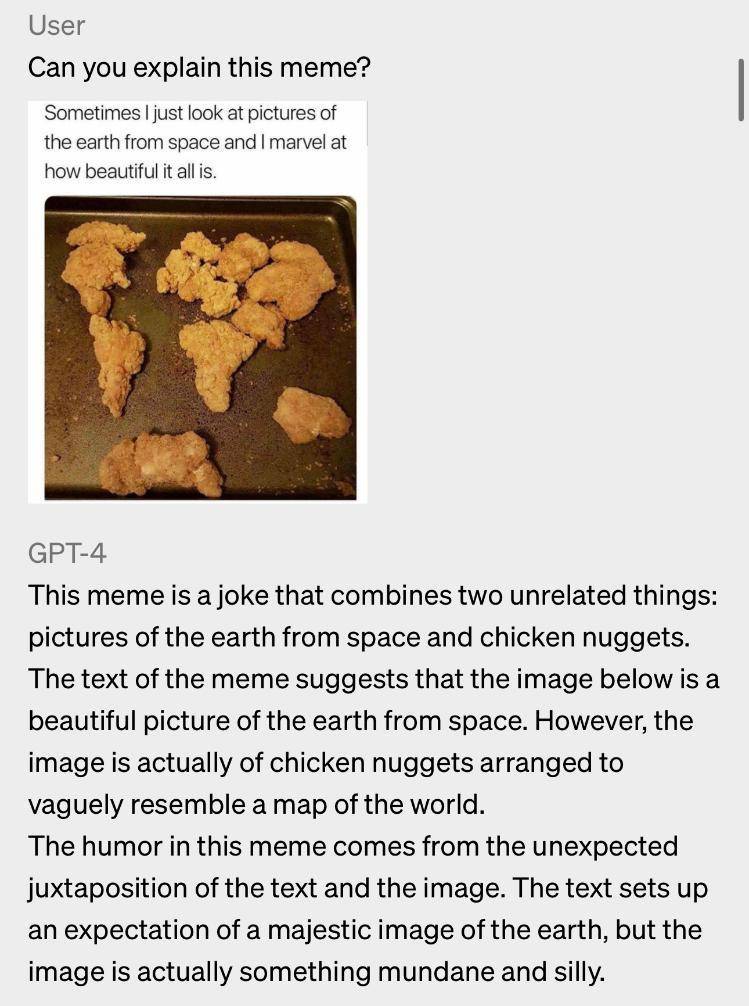Tap the vertical scrollbar thumb
This screenshot has height=1006, width=749.
pos(740,89)
